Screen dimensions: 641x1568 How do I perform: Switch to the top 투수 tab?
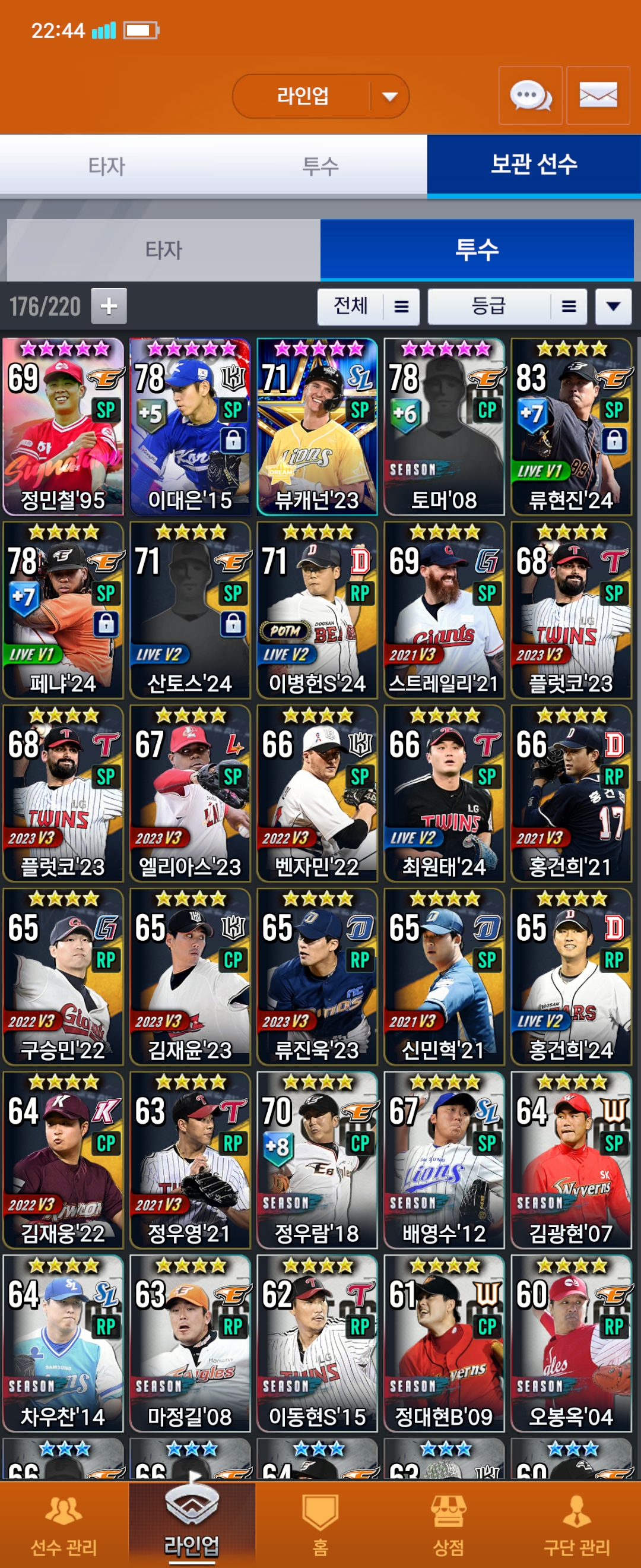click(x=320, y=166)
